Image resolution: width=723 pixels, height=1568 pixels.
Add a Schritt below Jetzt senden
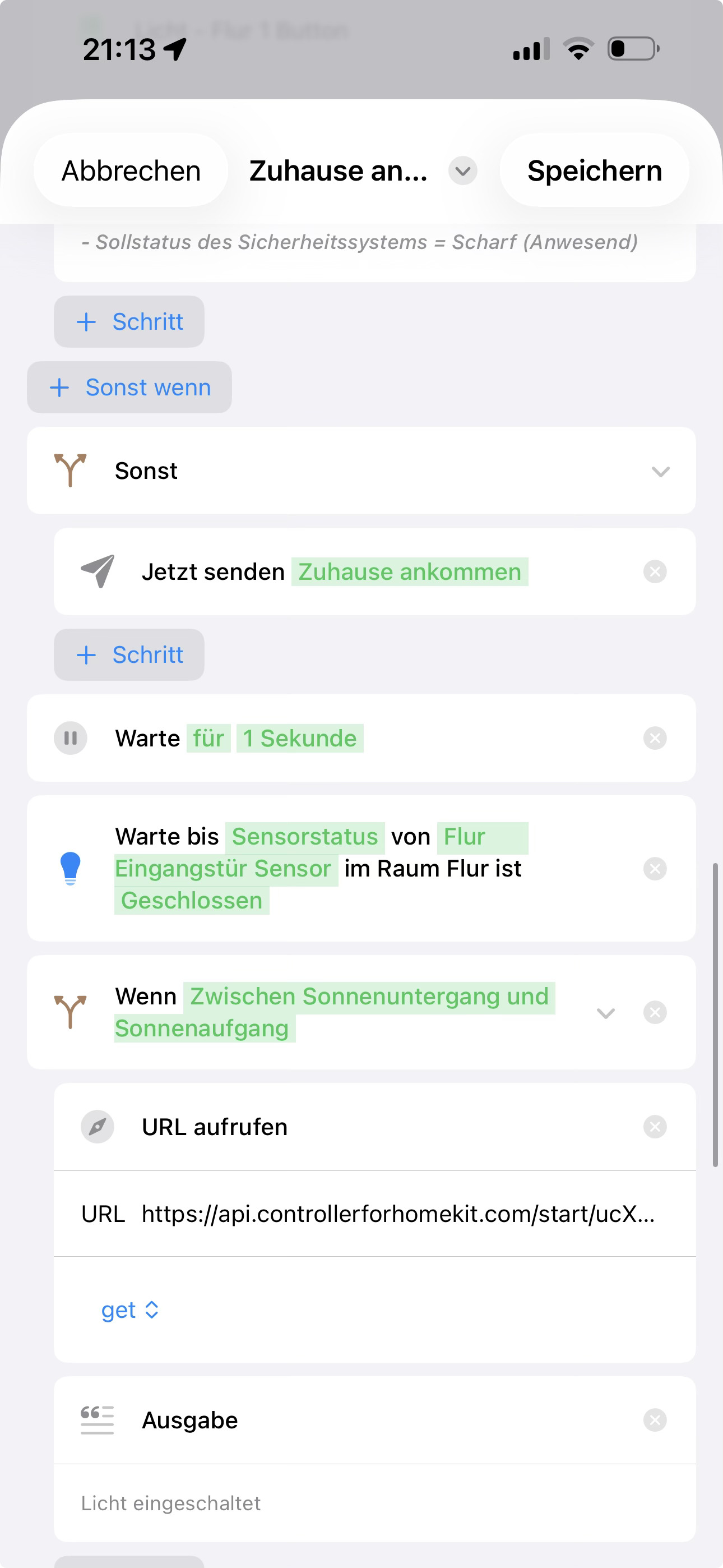point(129,655)
